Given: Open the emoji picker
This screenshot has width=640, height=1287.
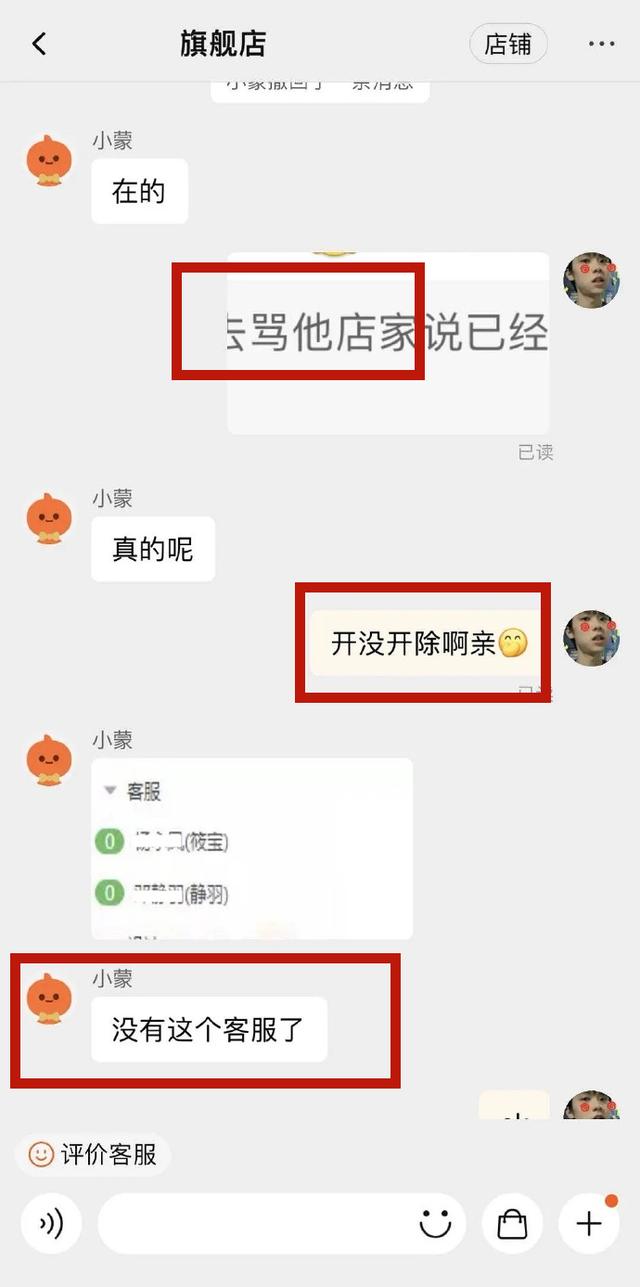Looking at the screenshot, I should [x=435, y=1223].
